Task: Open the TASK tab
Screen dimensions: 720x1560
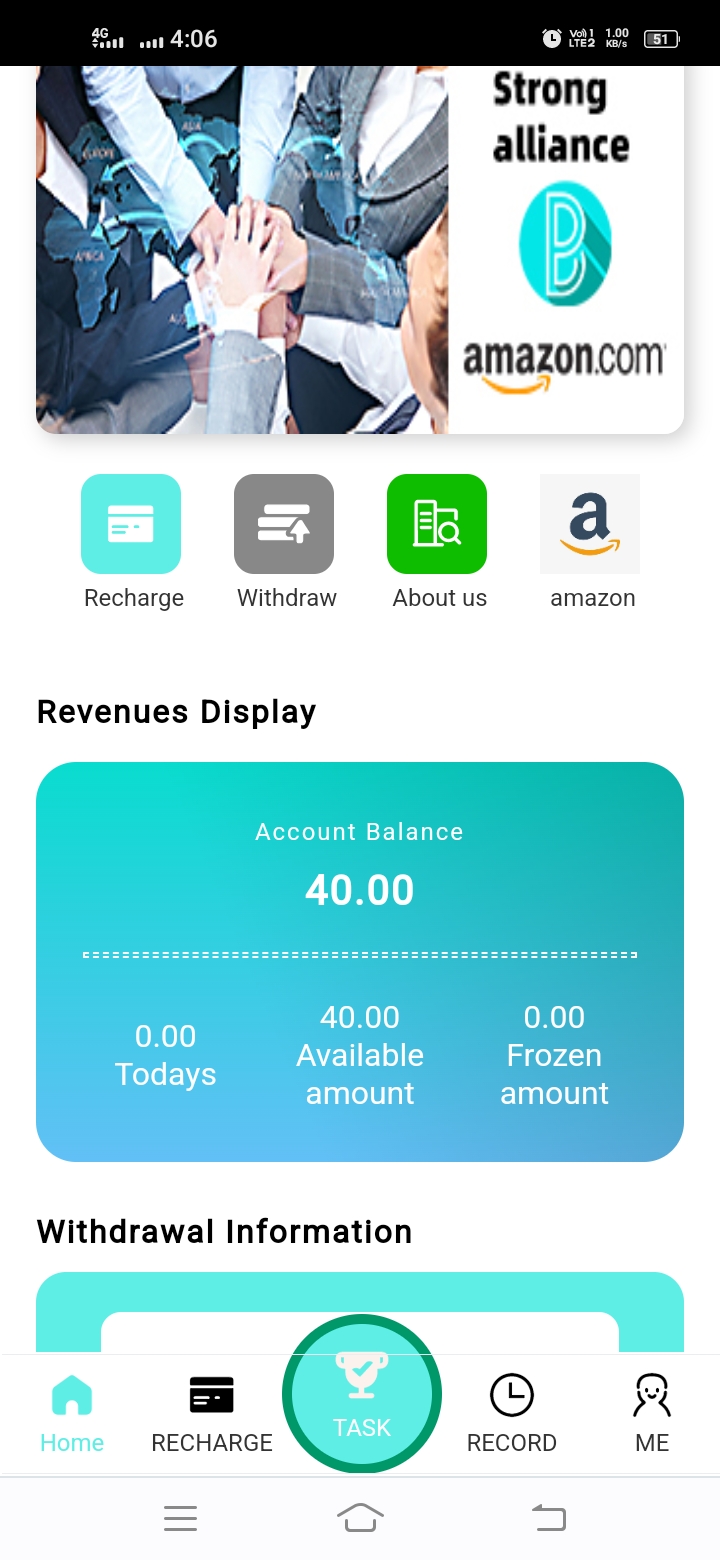Action: point(362,1394)
